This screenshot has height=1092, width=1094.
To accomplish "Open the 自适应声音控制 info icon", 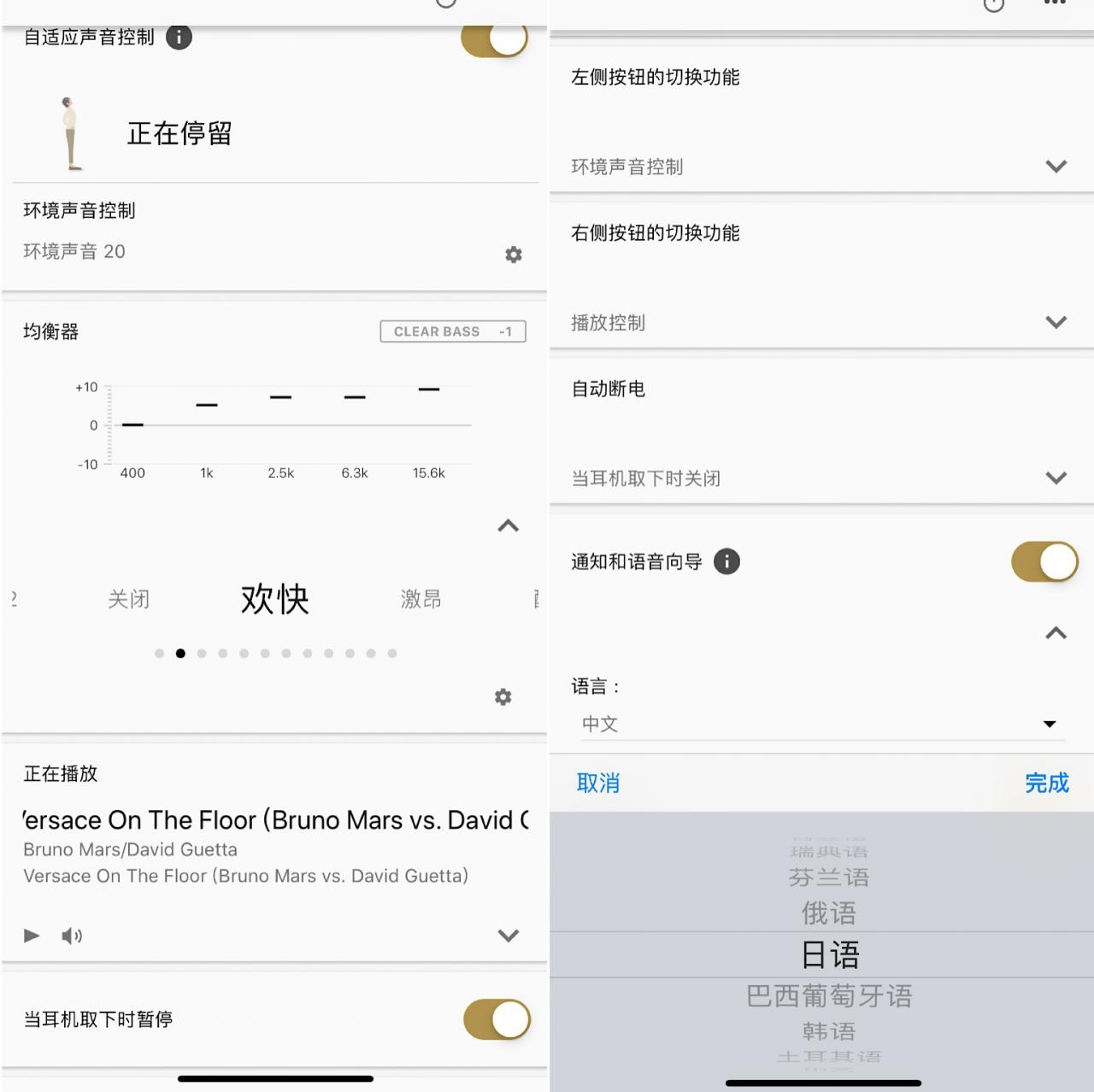I will [x=179, y=37].
